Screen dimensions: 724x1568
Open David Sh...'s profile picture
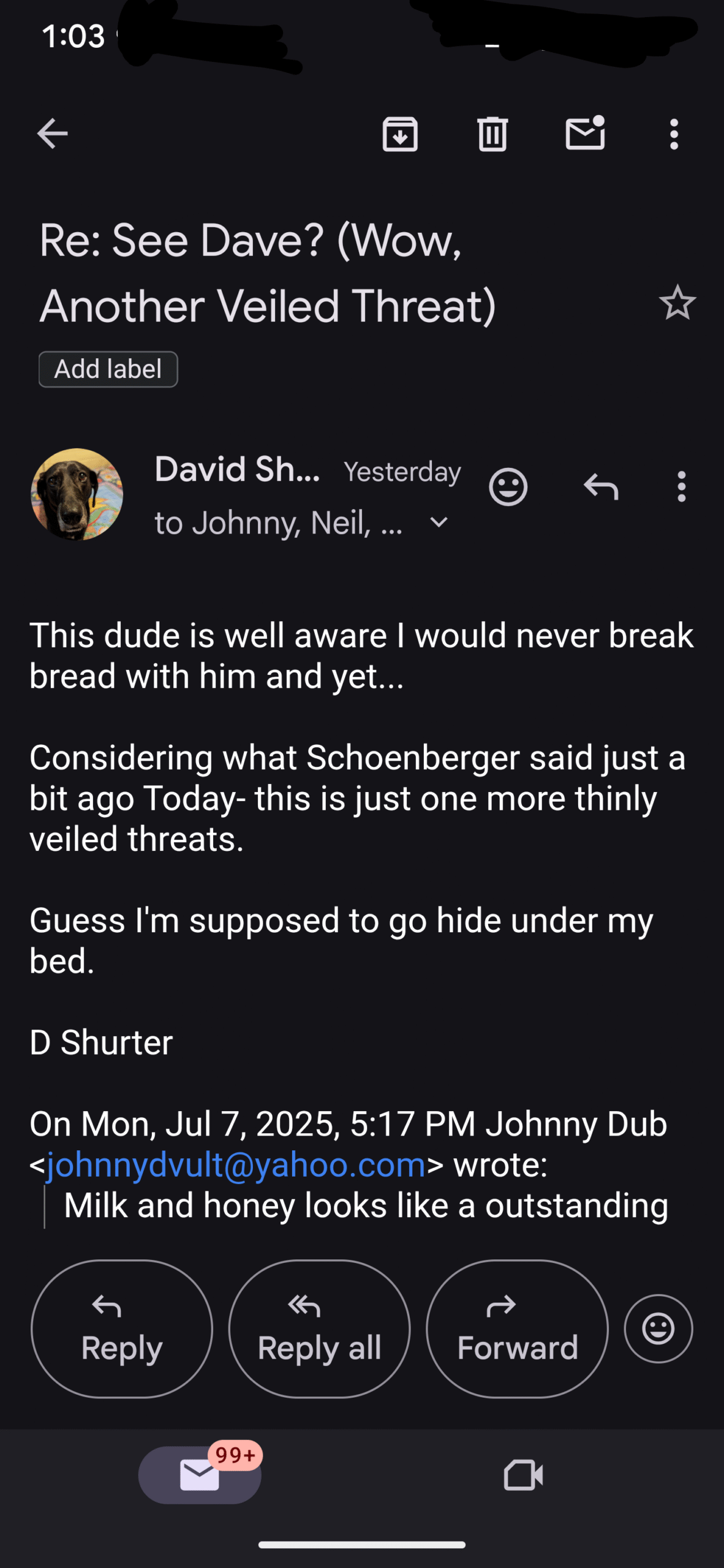[x=77, y=494]
